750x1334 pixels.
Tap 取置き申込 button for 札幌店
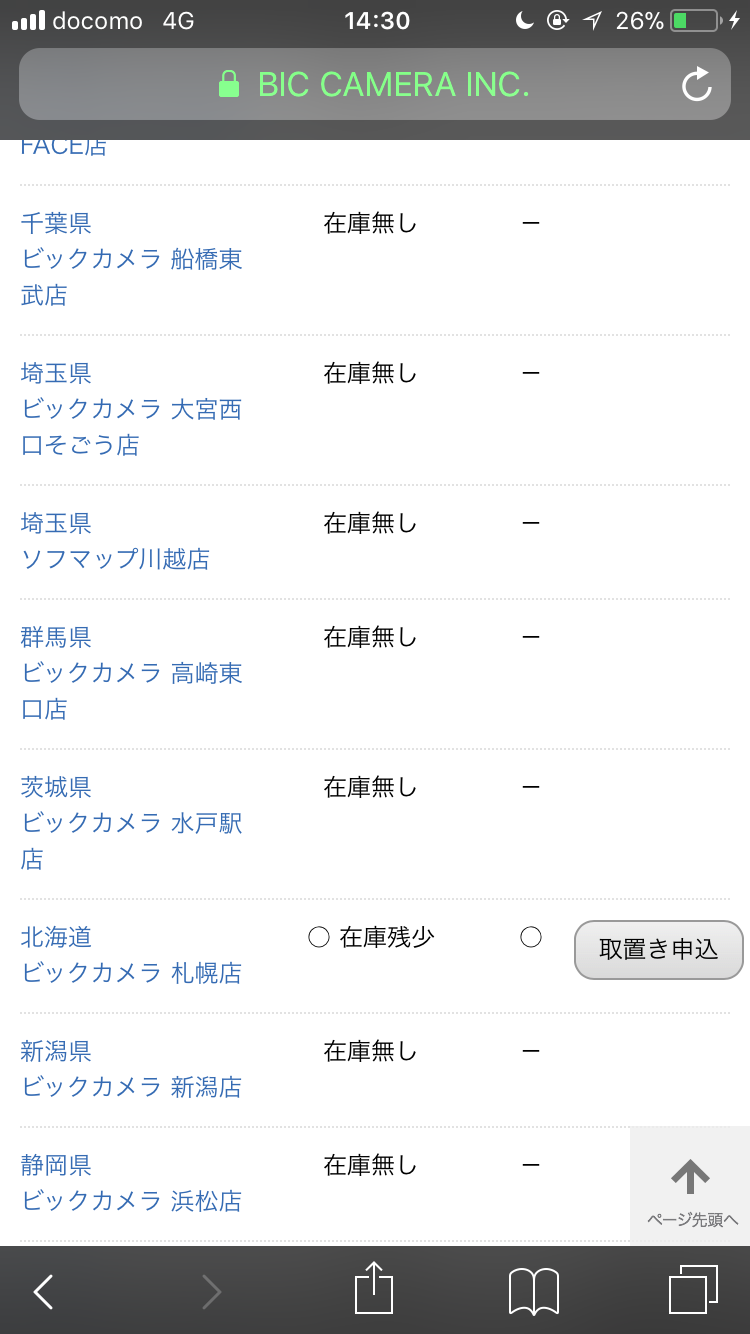[659, 950]
